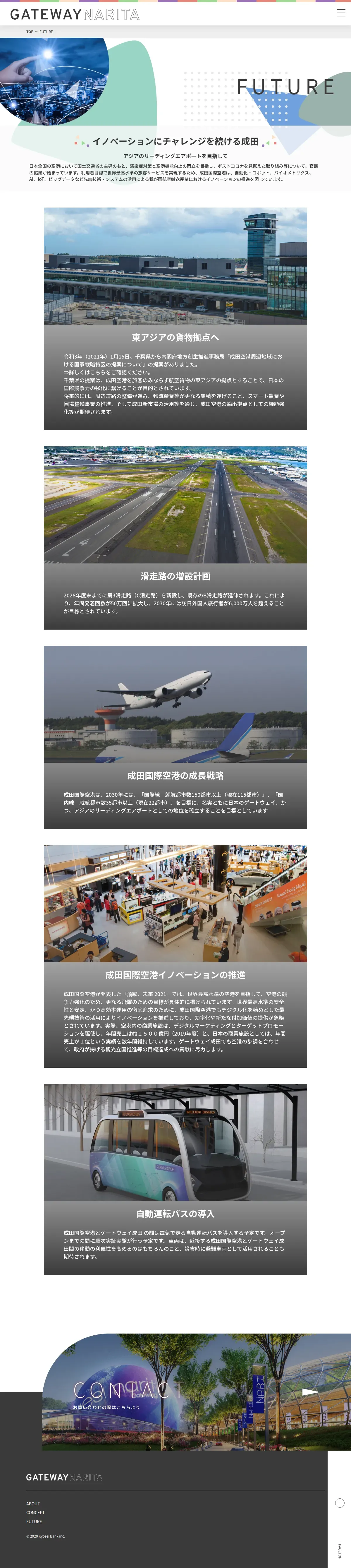The height and width of the screenshot is (1568, 351).
Task: Open ABOUT in the footer
Action: pyautogui.click(x=33, y=1504)
